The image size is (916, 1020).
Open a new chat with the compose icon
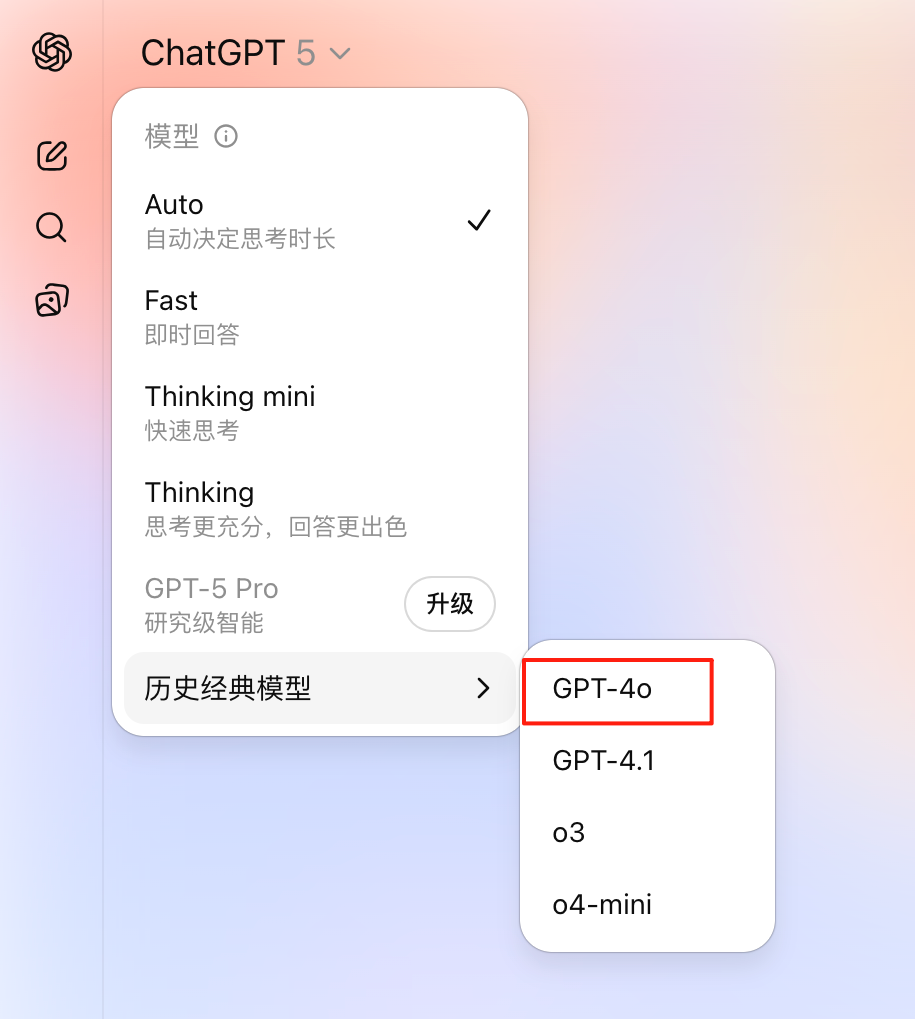click(x=50, y=156)
